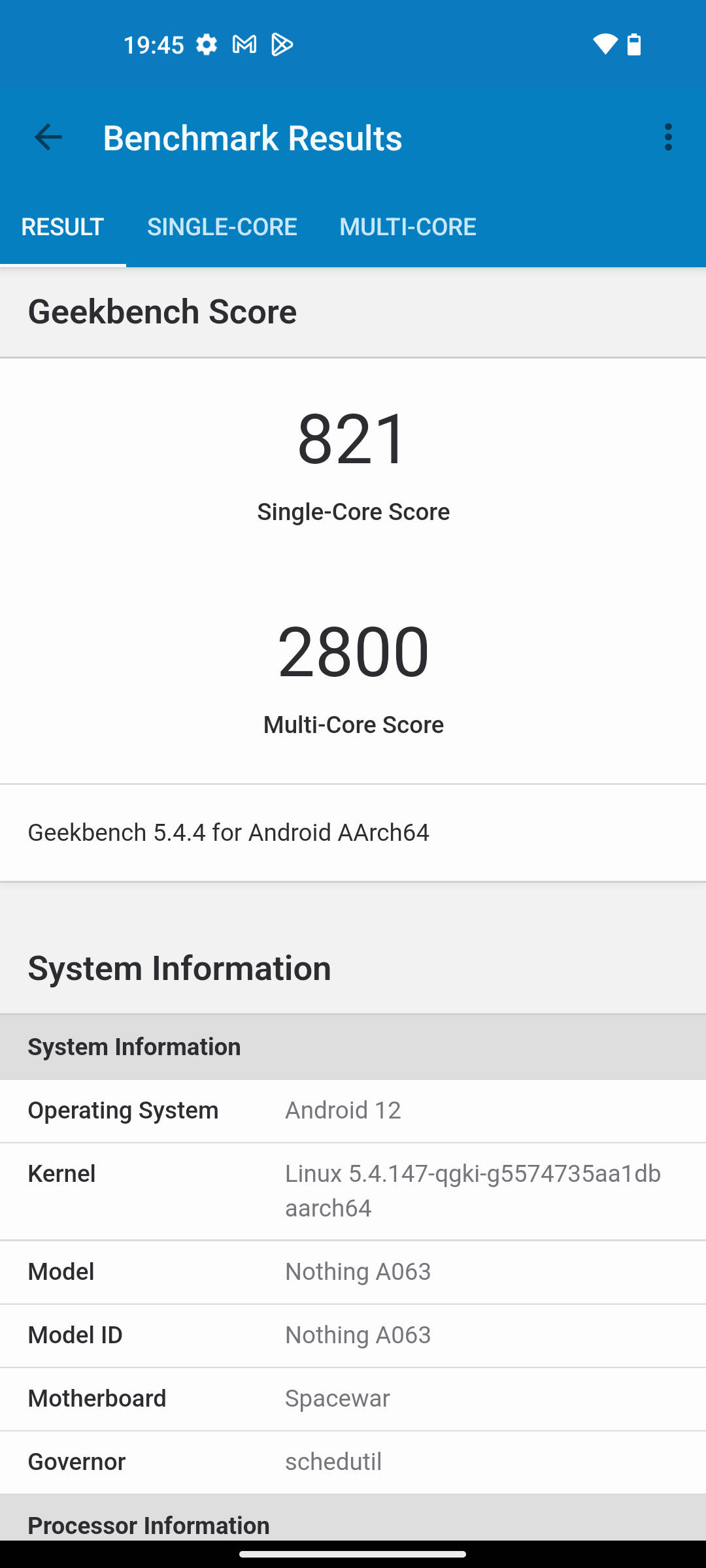Switch to the MULTI-CORE tab
Viewport: 706px width, 1568px height.
(x=408, y=227)
